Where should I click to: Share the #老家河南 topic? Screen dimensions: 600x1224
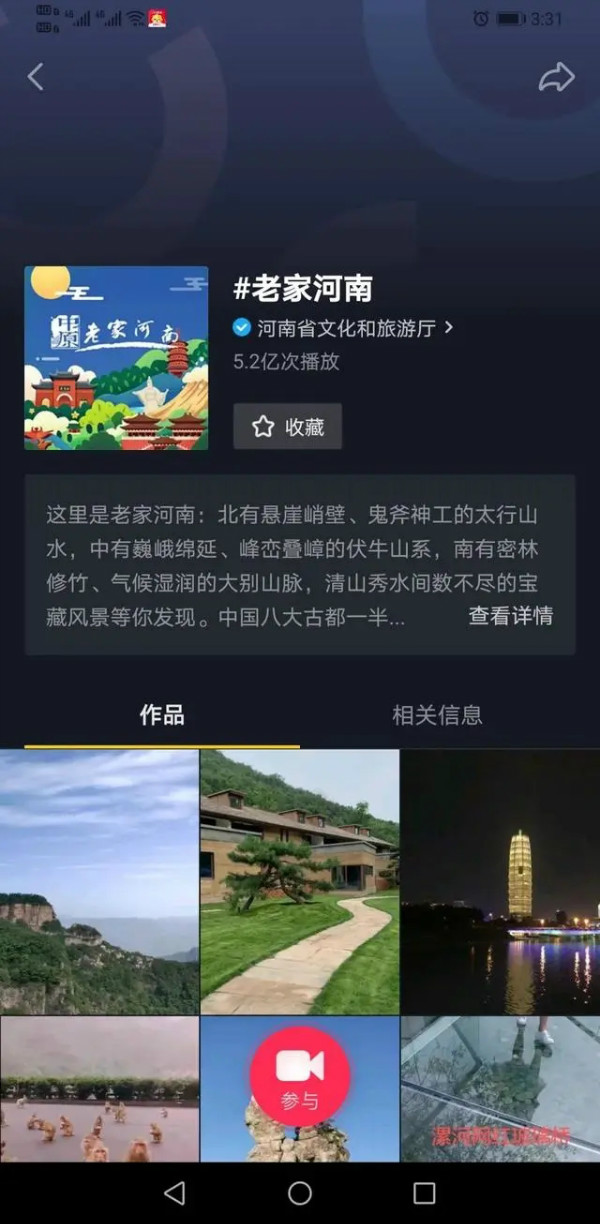[557, 77]
